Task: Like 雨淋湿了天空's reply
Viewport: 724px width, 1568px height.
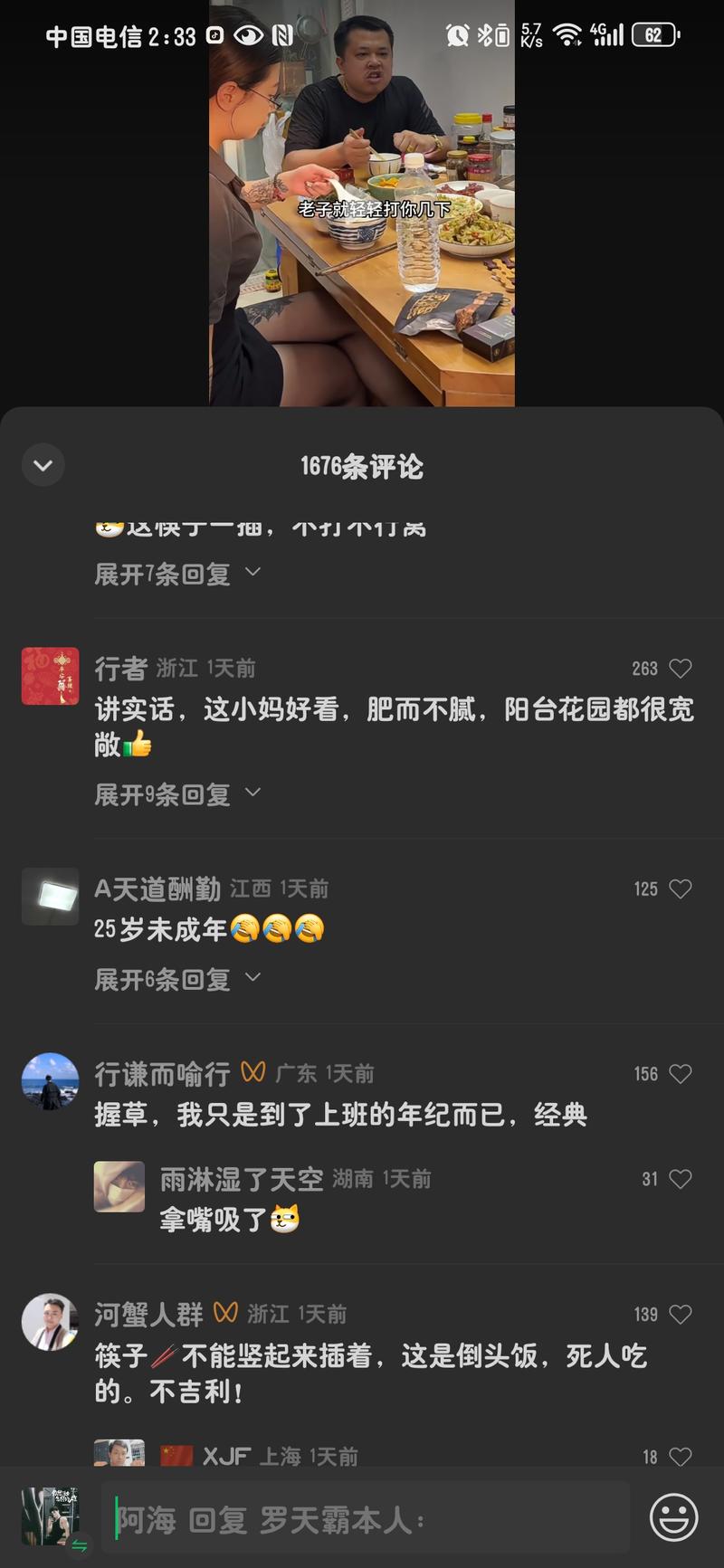Action: [680, 1179]
